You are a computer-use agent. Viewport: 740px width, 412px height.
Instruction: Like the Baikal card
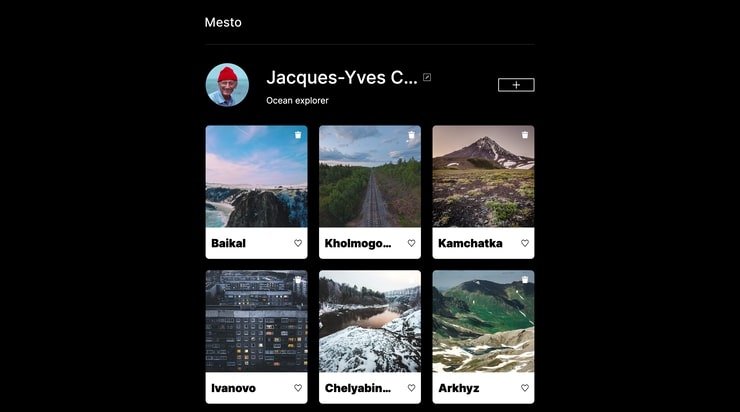tap(298, 243)
